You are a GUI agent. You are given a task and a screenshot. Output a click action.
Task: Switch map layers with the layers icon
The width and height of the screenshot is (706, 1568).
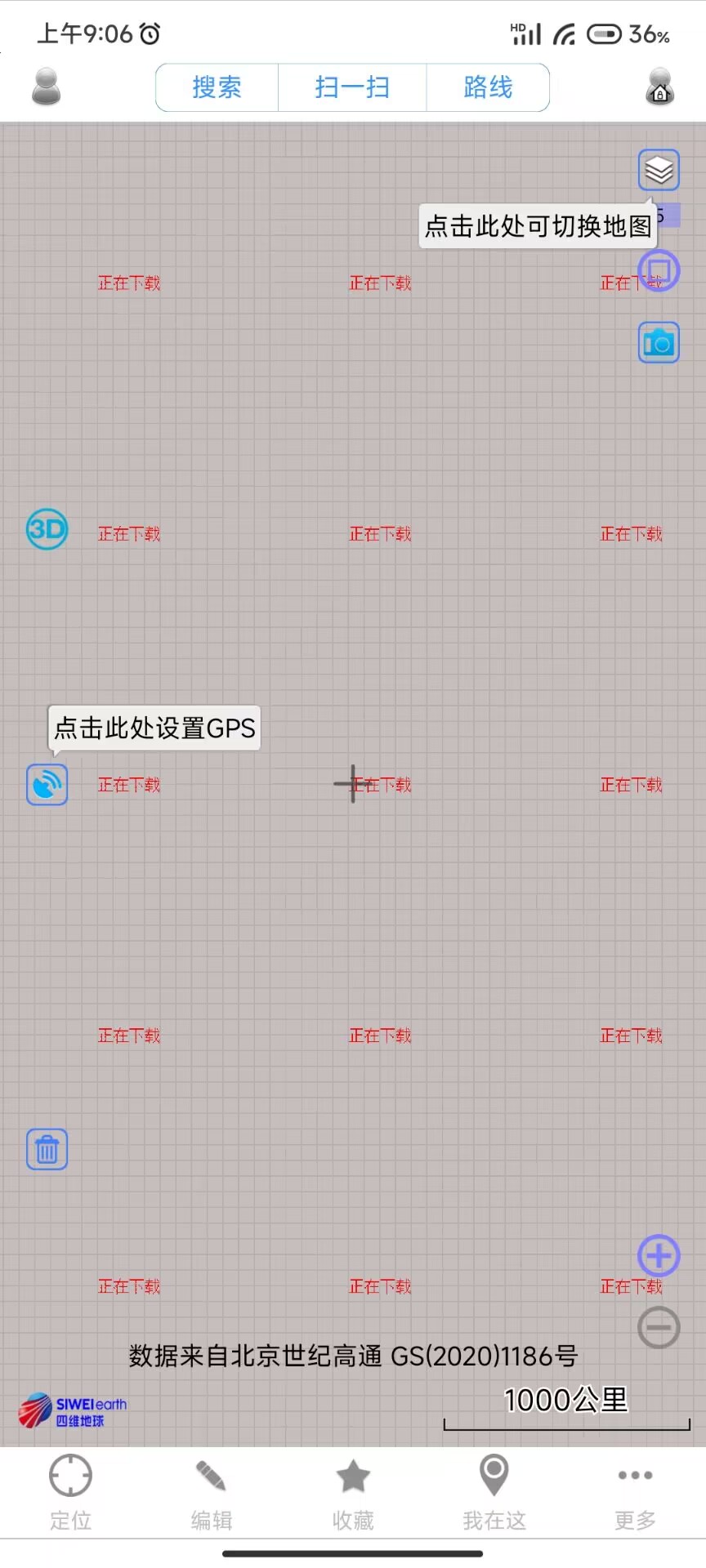click(659, 170)
